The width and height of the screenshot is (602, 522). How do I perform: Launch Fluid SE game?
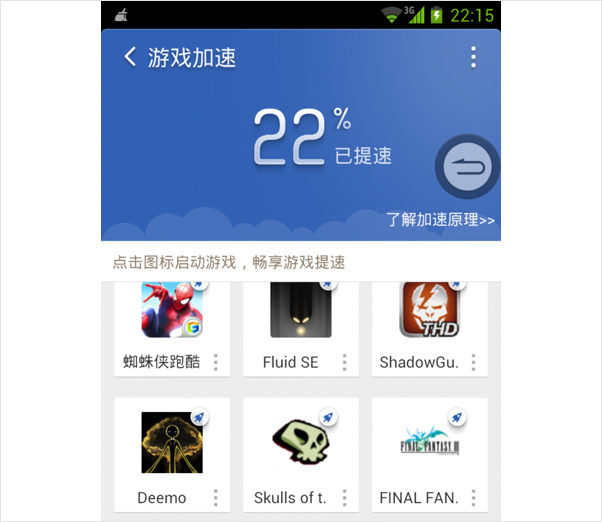300,310
